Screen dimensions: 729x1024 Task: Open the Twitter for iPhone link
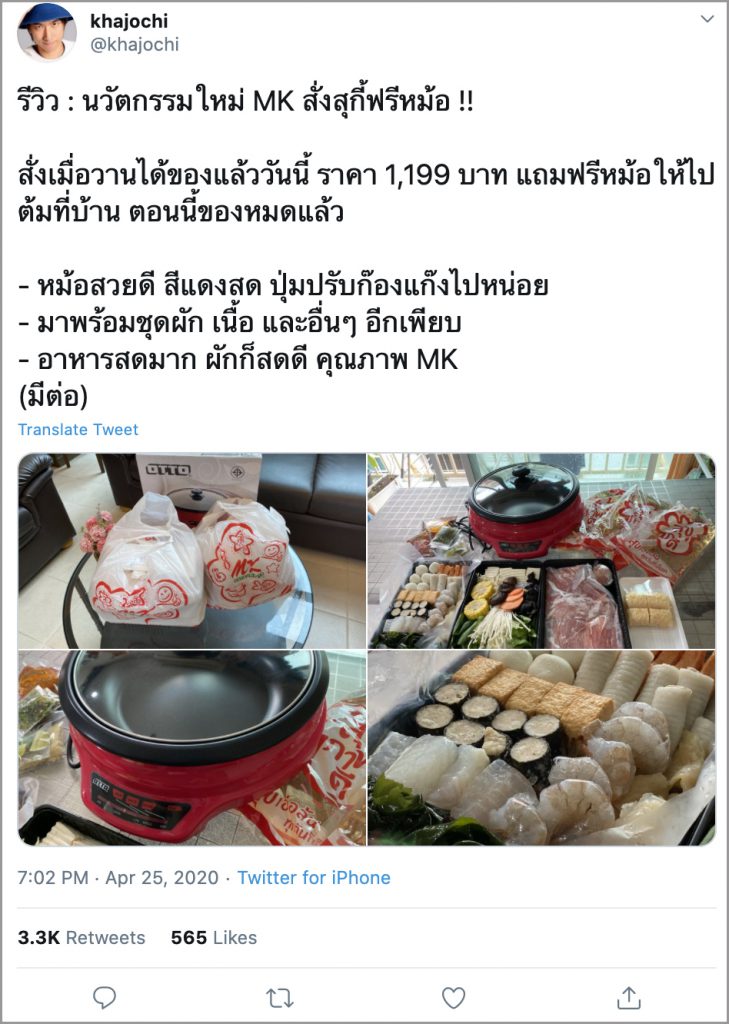[314, 878]
